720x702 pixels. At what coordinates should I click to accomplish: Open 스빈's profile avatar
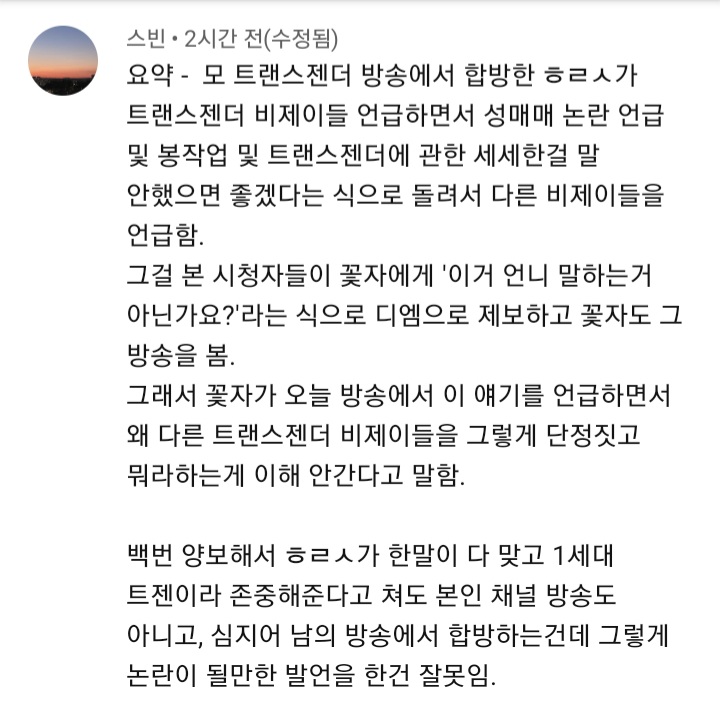tap(63, 60)
